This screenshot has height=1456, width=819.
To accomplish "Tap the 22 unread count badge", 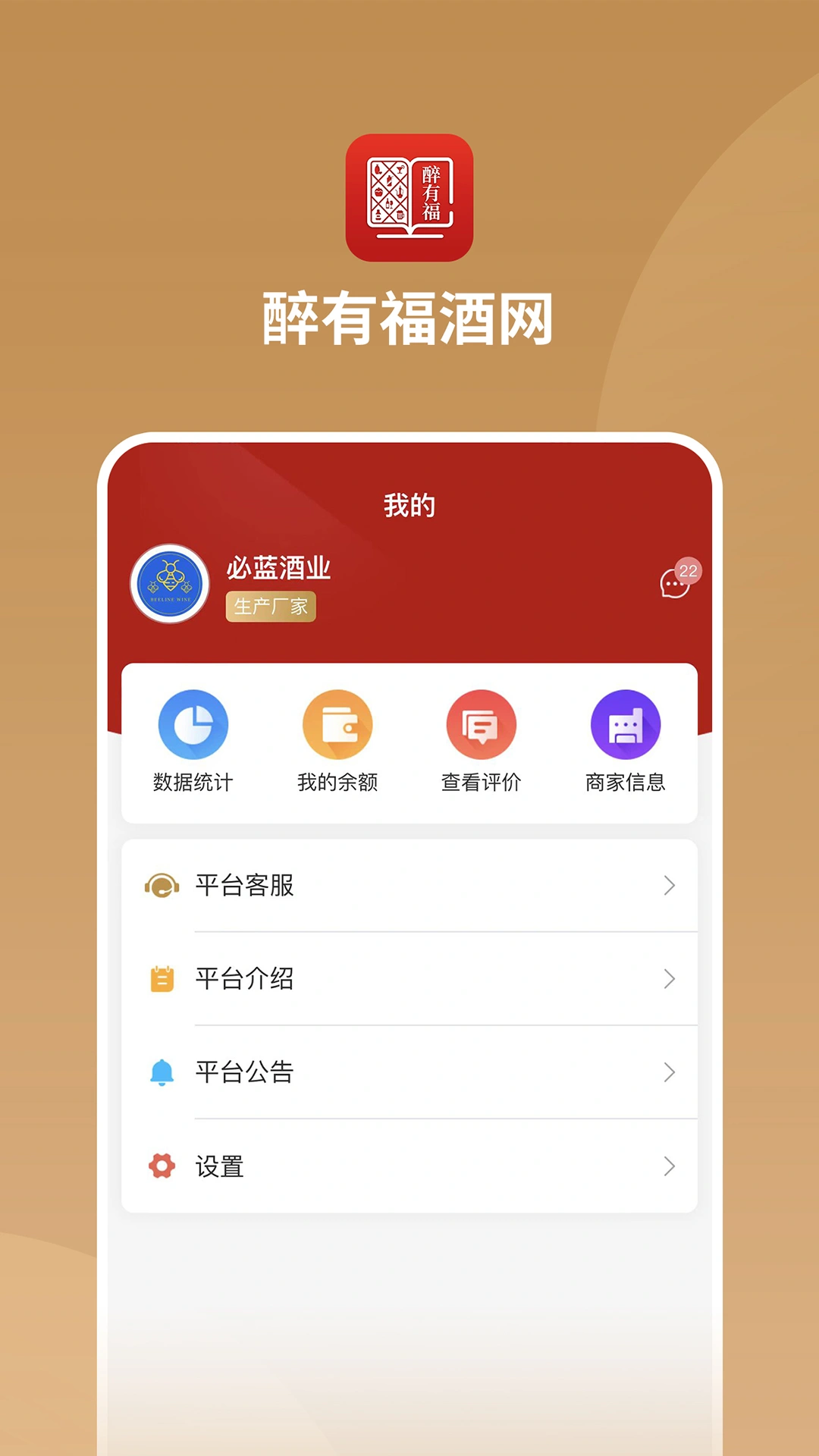I will pyautogui.click(x=688, y=572).
